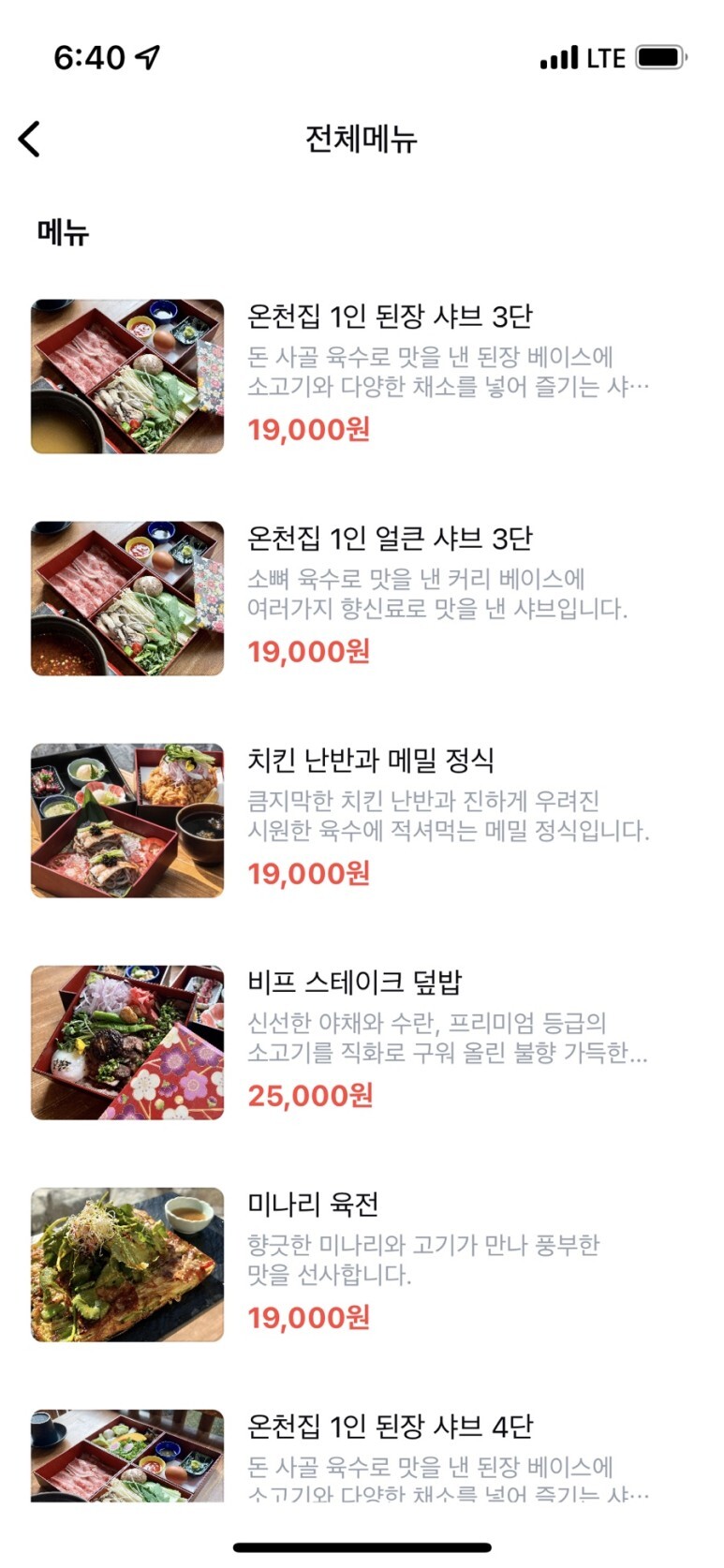Viewport: 724px width, 1568px height.
Task: Open 온천집 1인 된장 샤브 4단
Action: coord(362,1455)
